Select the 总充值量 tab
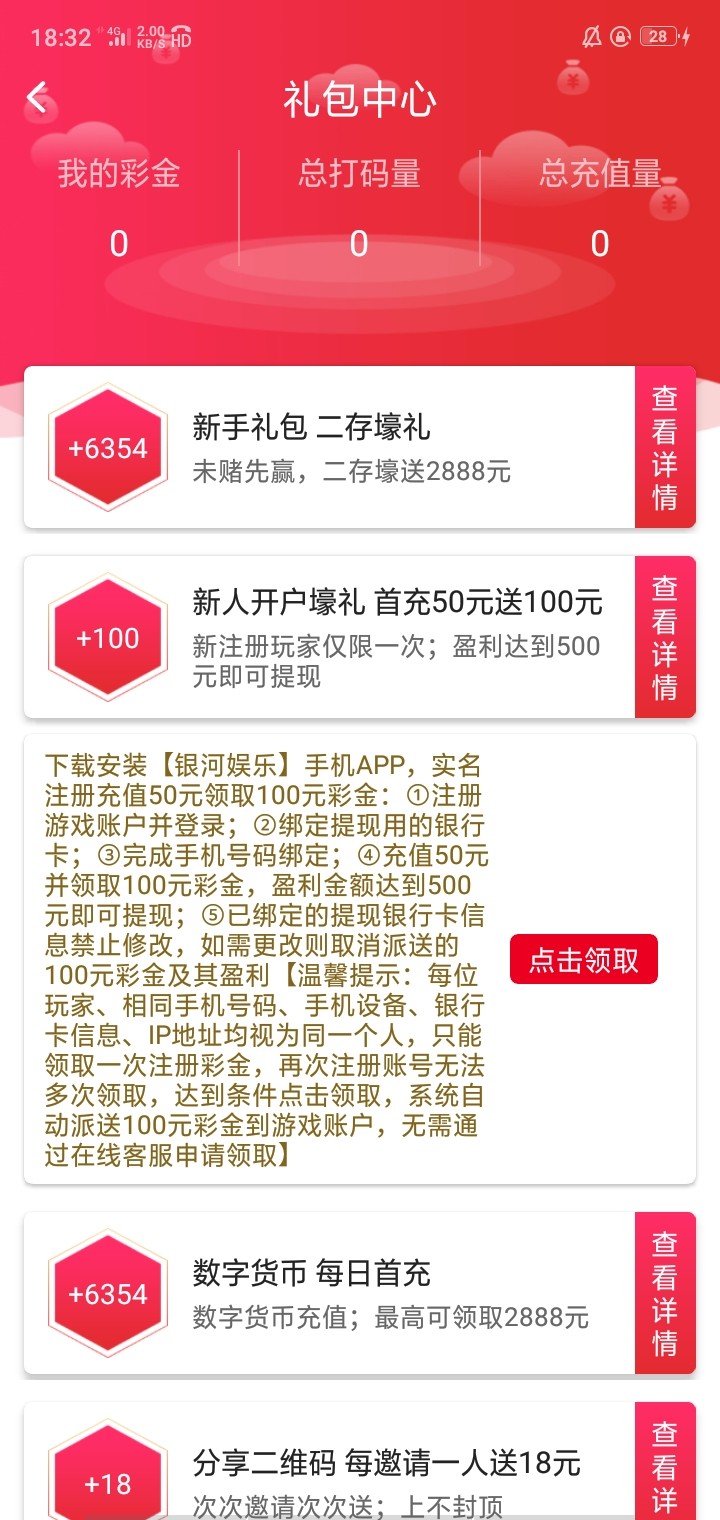720x1520 pixels. point(600,175)
